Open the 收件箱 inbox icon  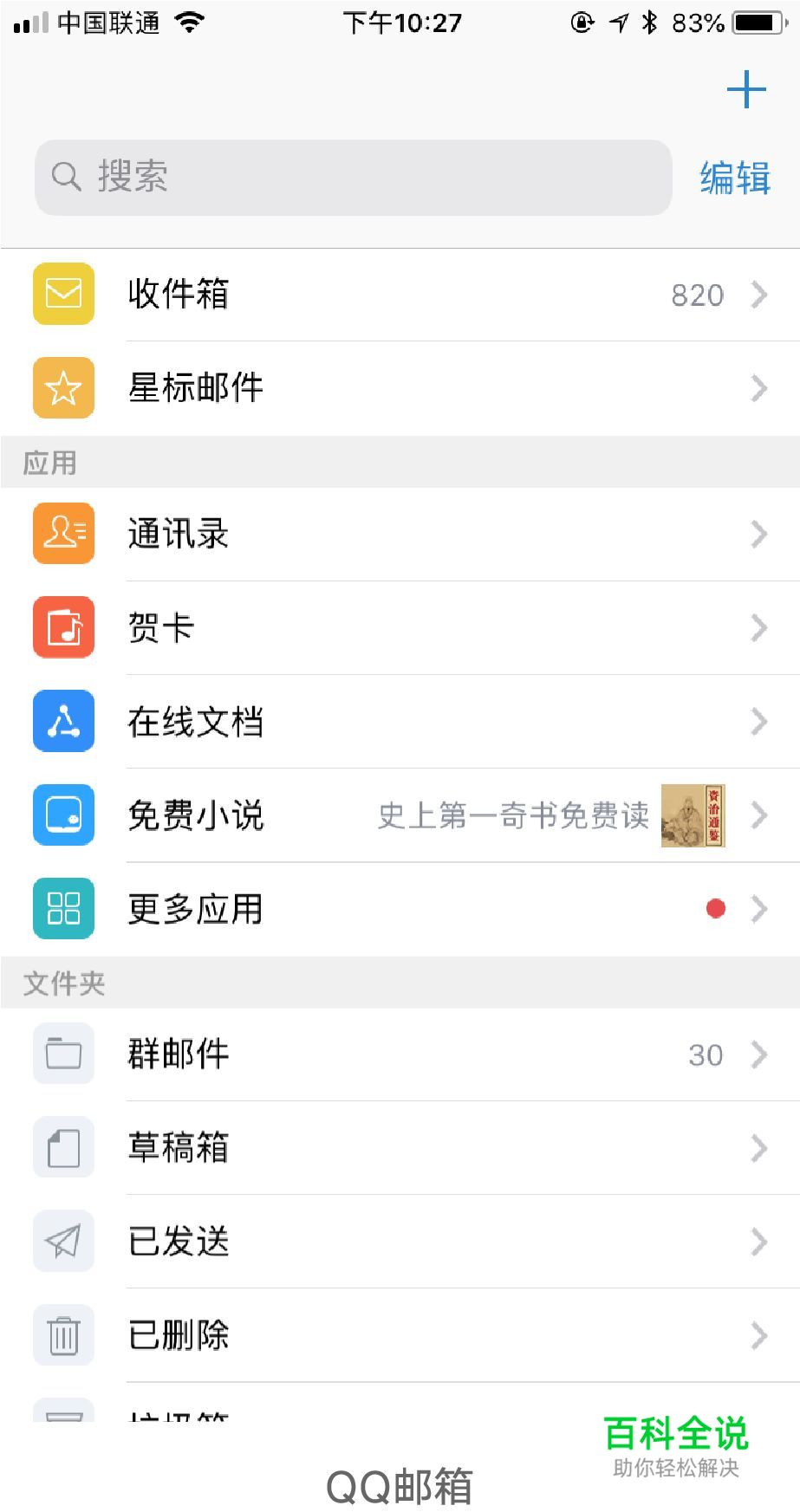click(62, 294)
